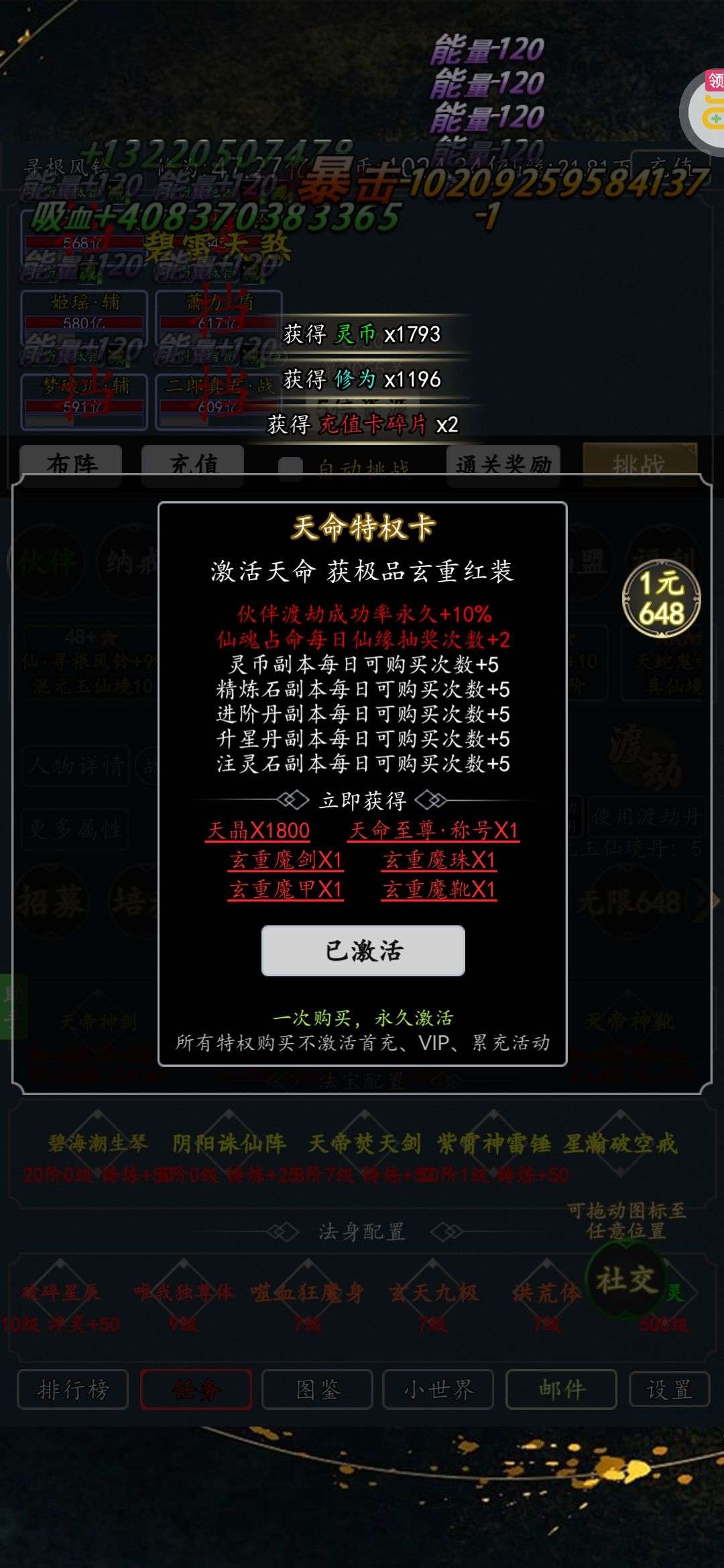The width and height of the screenshot is (724, 1568).
Task: Open the 1元648 badge
Action: click(661, 598)
